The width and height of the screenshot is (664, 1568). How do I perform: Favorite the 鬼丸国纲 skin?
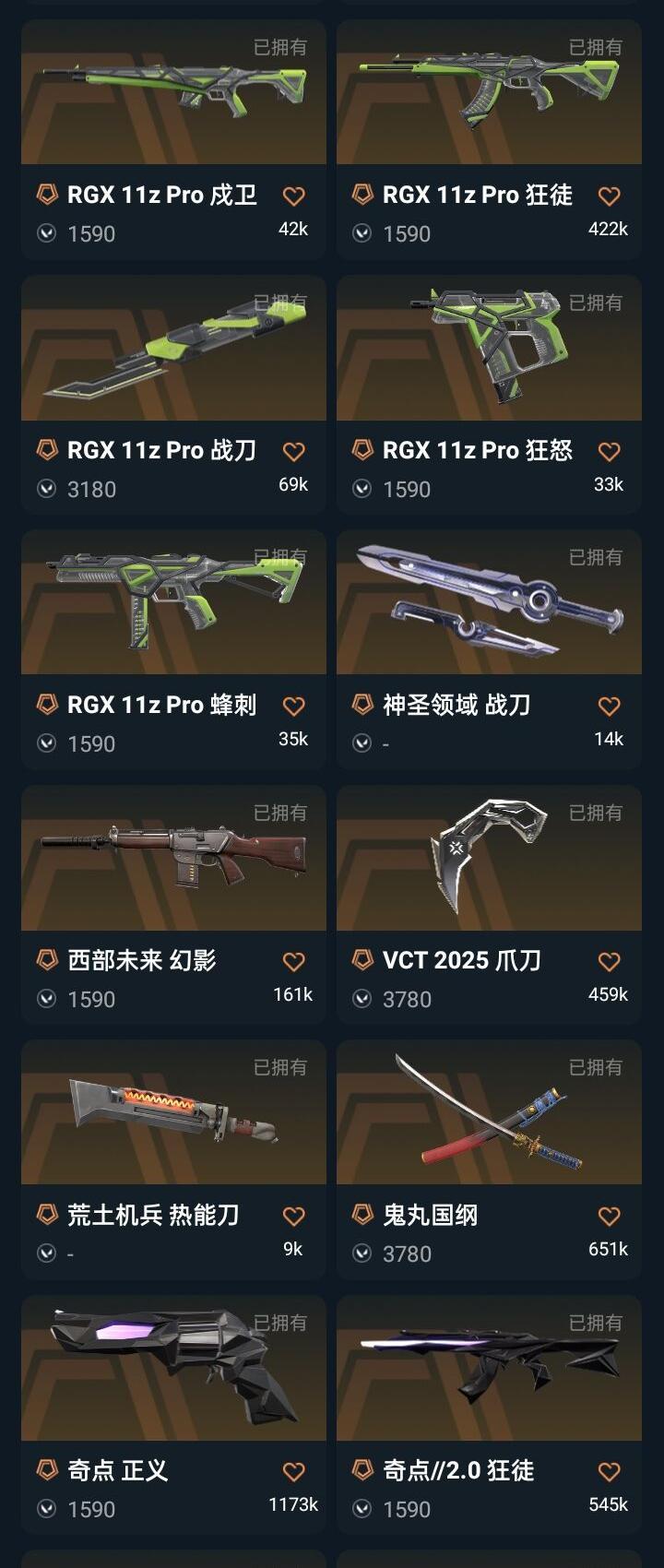point(609,1216)
